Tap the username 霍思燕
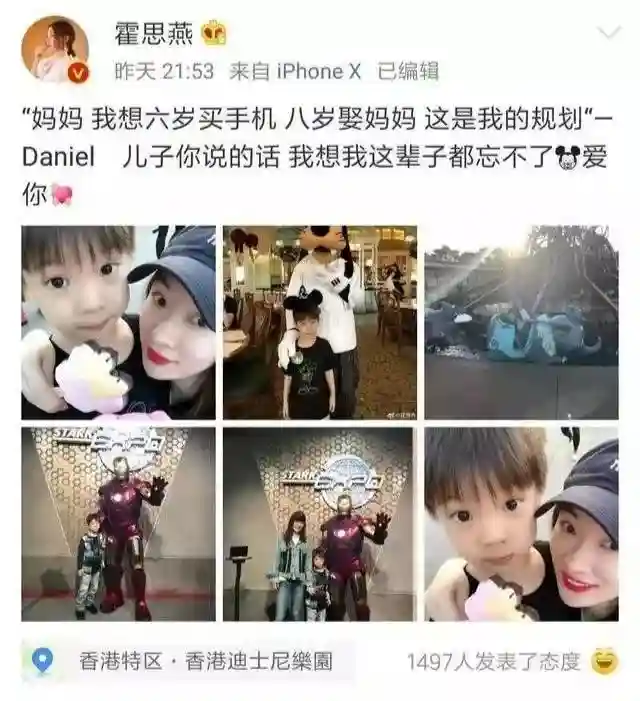 point(154,33)
